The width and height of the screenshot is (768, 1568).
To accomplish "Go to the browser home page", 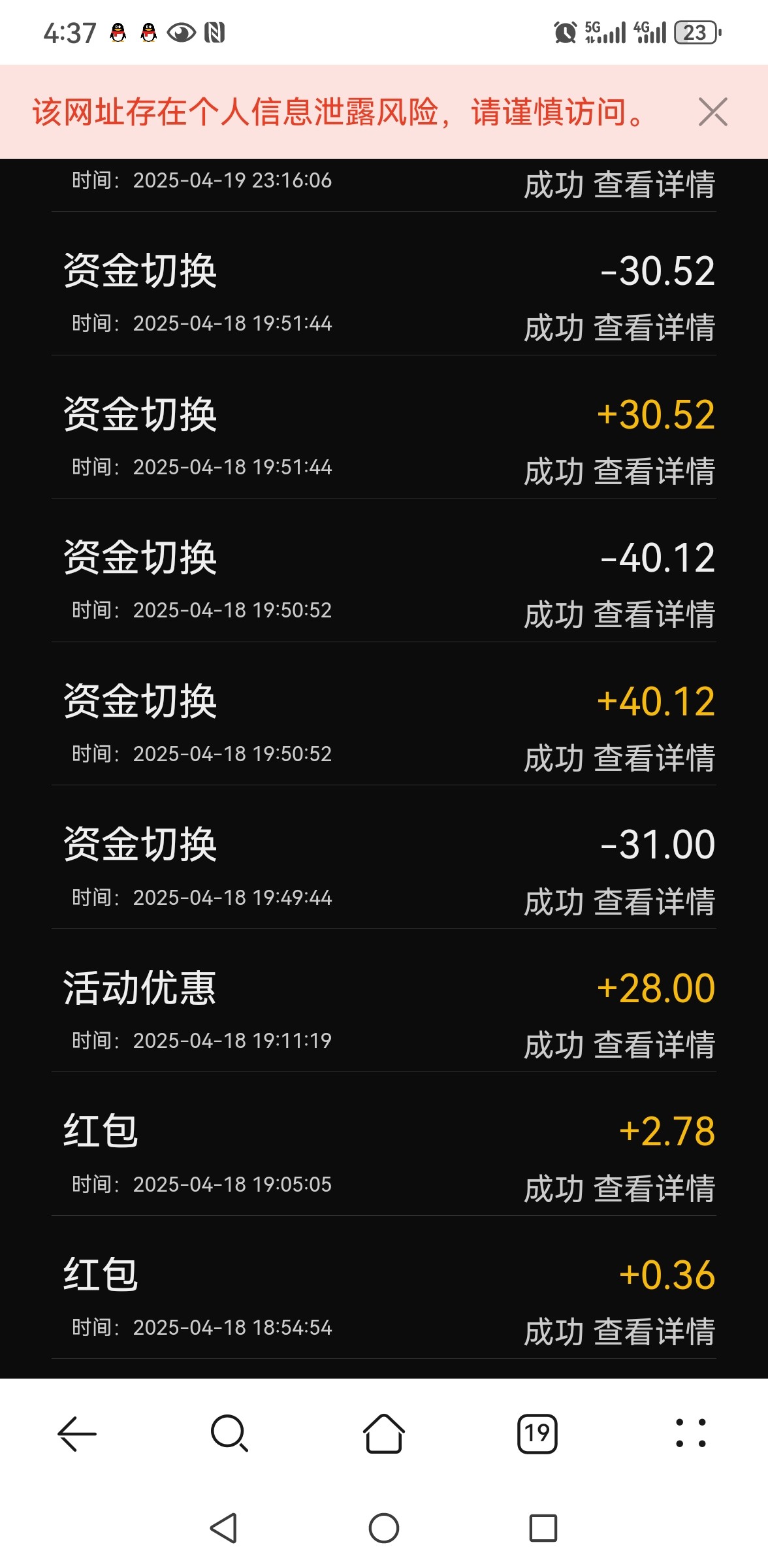I will coord(384,1434).
